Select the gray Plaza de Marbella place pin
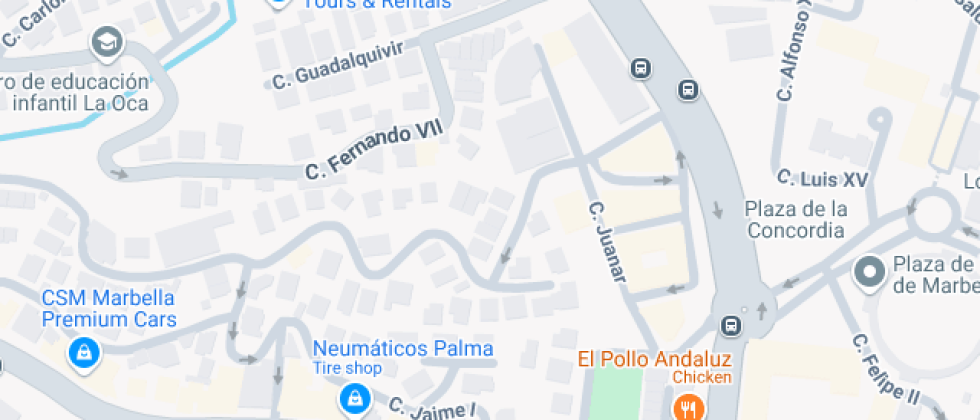 868,271
